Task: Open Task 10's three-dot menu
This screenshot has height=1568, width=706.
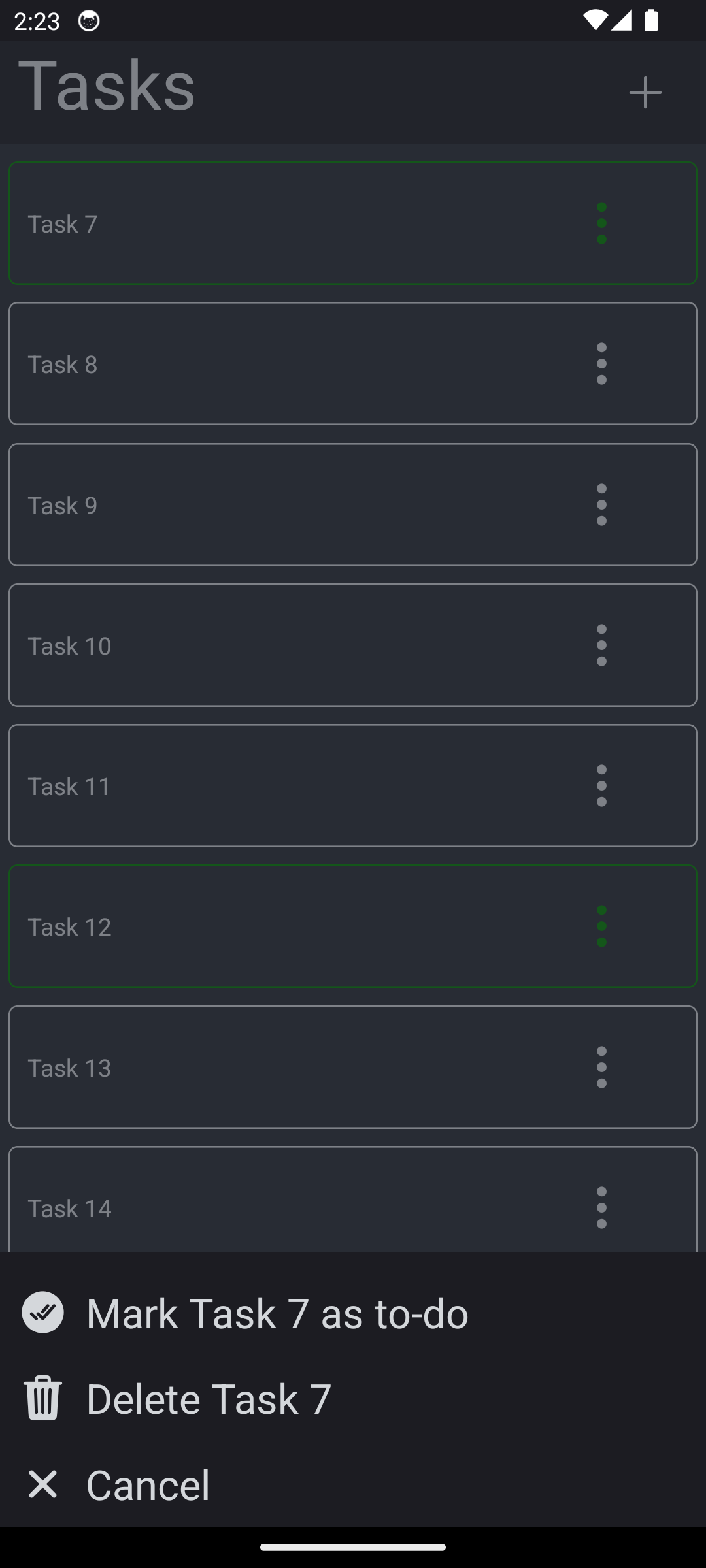Action: coord(602,645)
